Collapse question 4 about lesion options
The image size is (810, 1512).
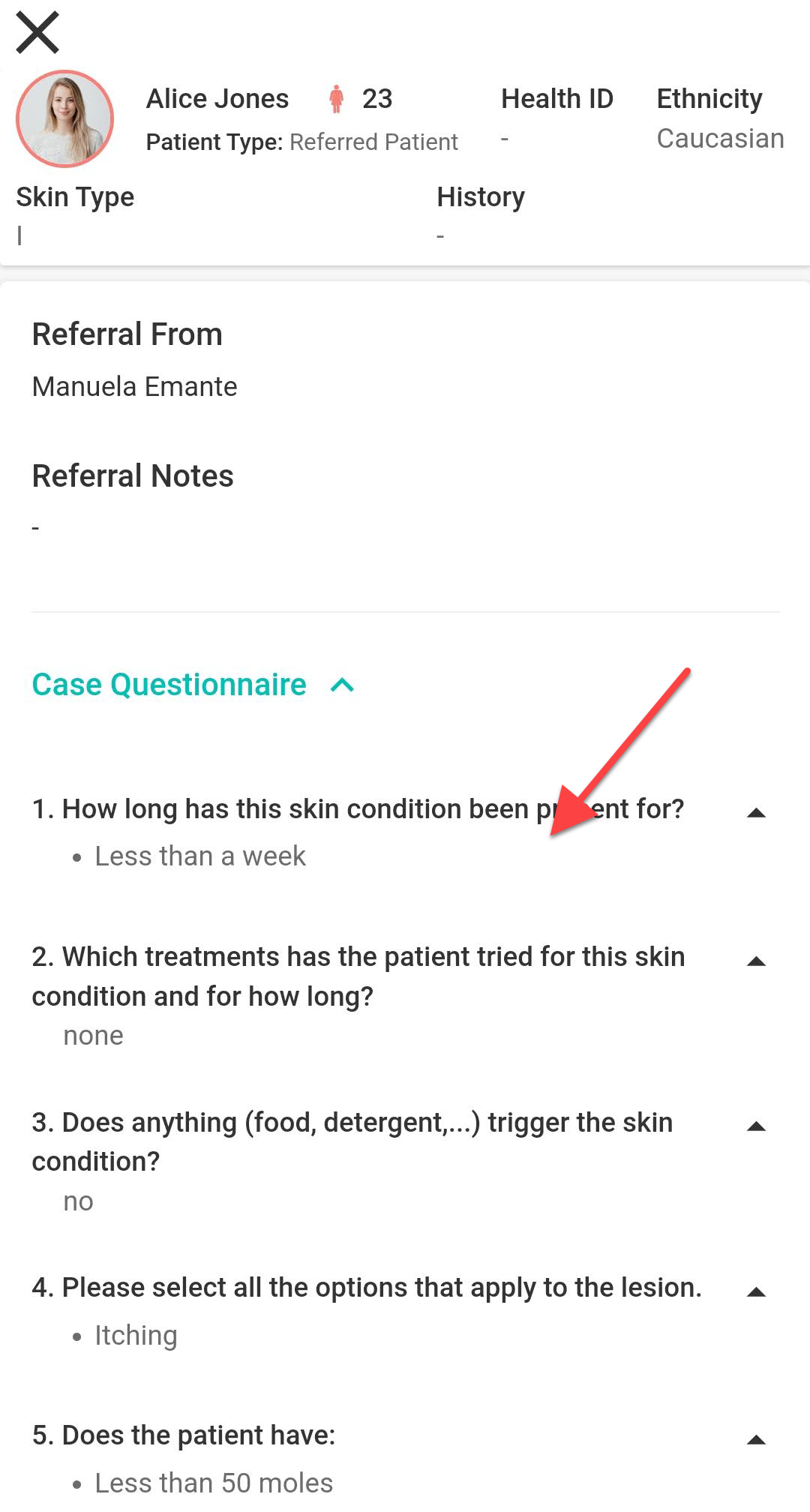pyautogui.click(x=756, y=1291)
